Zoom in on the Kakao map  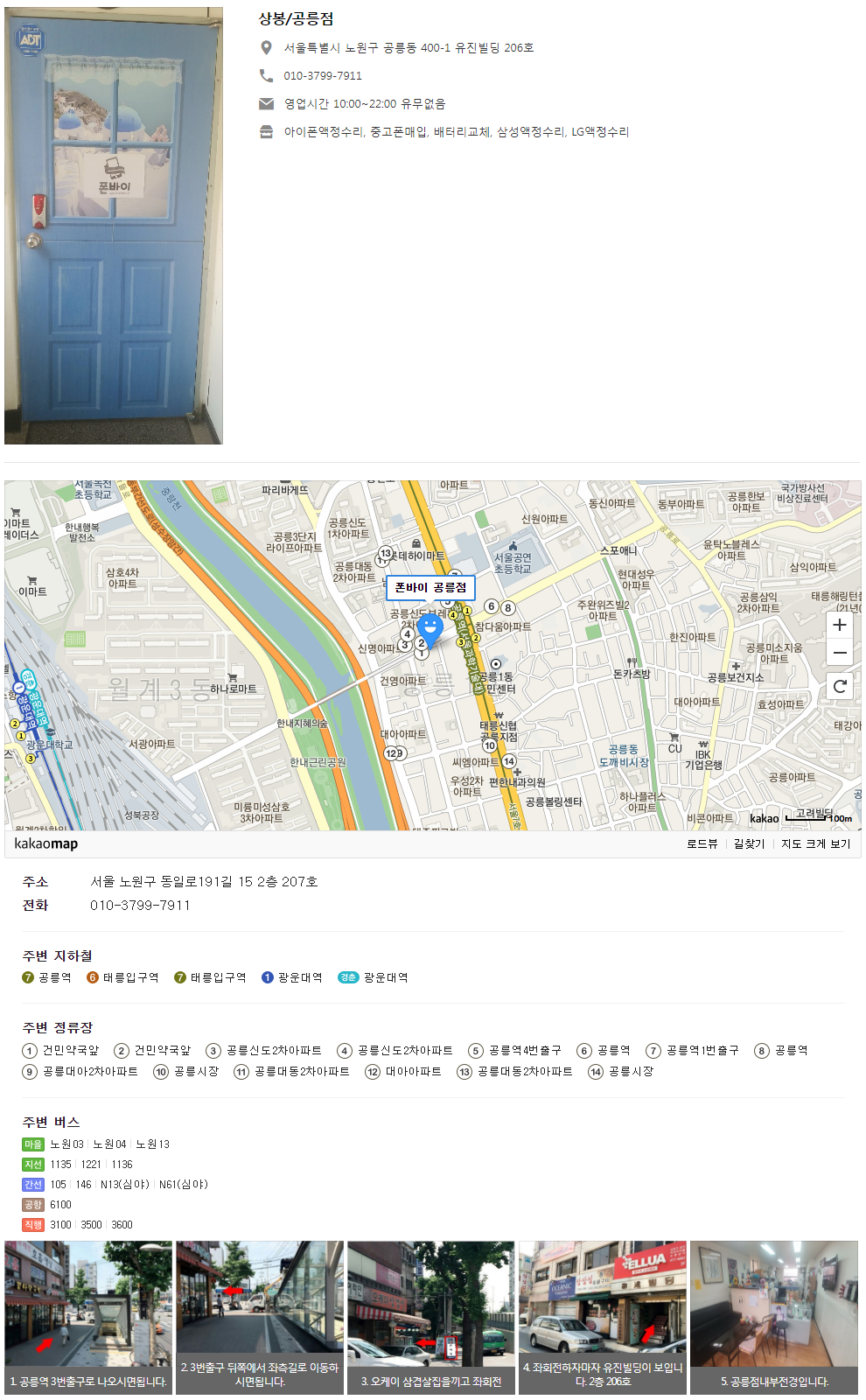[x=839, y=625]
